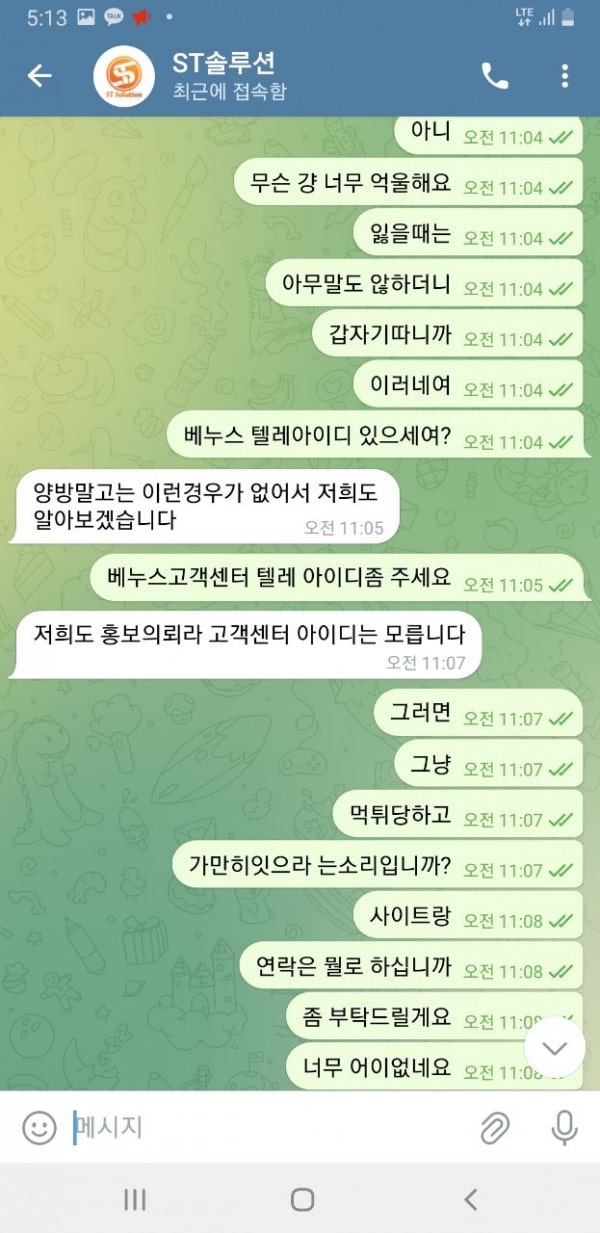Viewport: 600px width, 1233px height.
Task: Open the overflow menu
Action: (565, 76)
